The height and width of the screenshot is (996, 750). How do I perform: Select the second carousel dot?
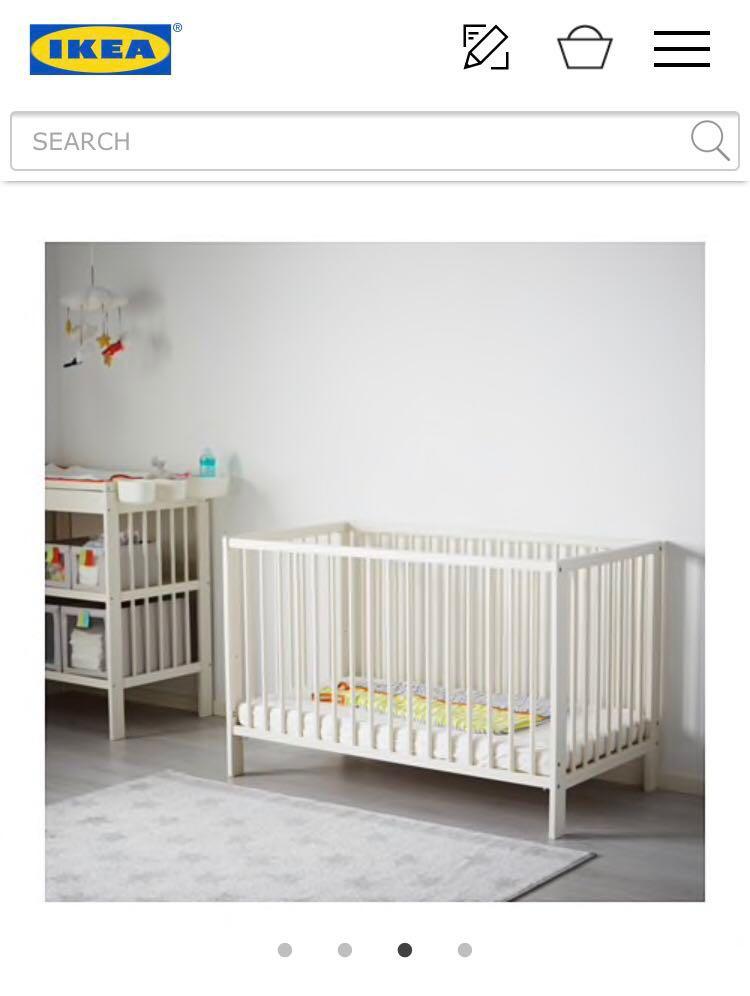[345, 950]
